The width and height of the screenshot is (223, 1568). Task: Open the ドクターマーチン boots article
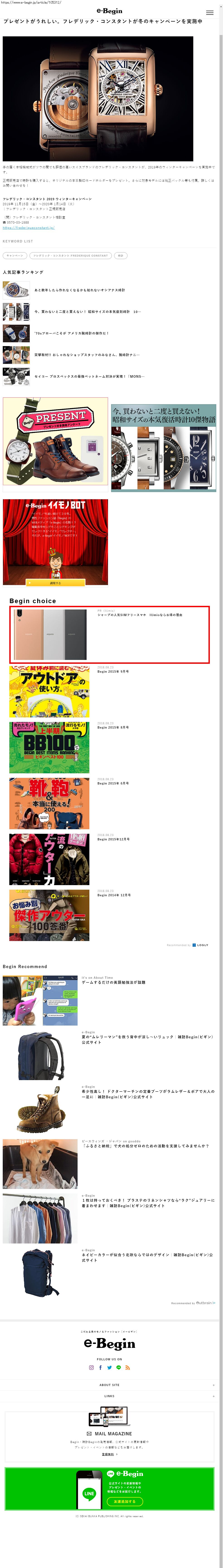(148, 1094)
